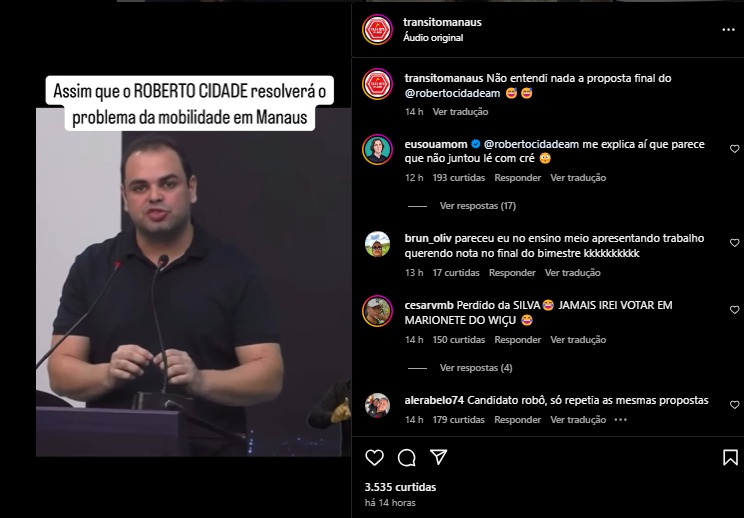Viewport: 744px width, 518px height.
Task: Translate the transitomanaus caption
Action: pos(460,112)
